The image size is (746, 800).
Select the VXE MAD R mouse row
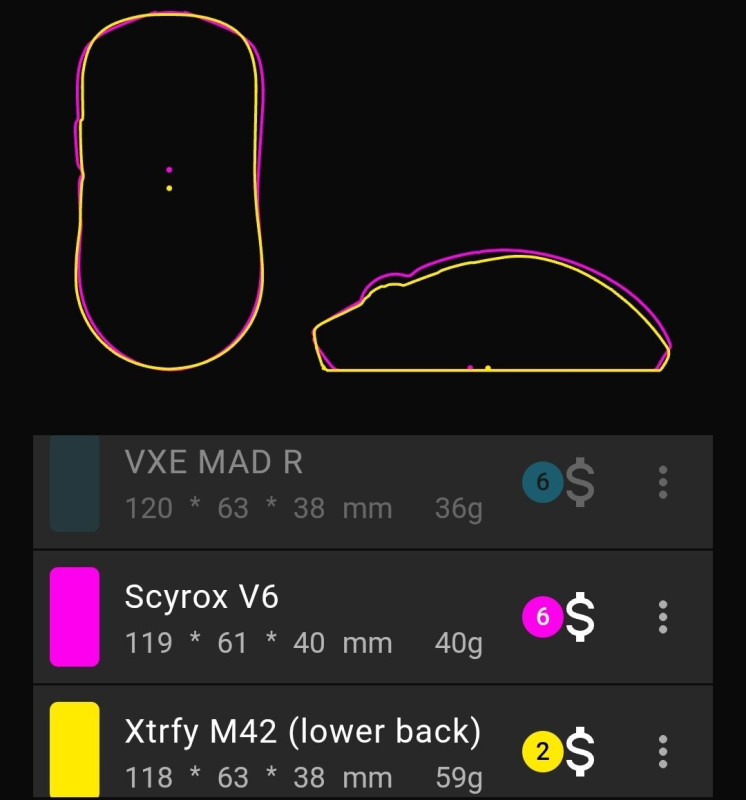tap(300, 484)
